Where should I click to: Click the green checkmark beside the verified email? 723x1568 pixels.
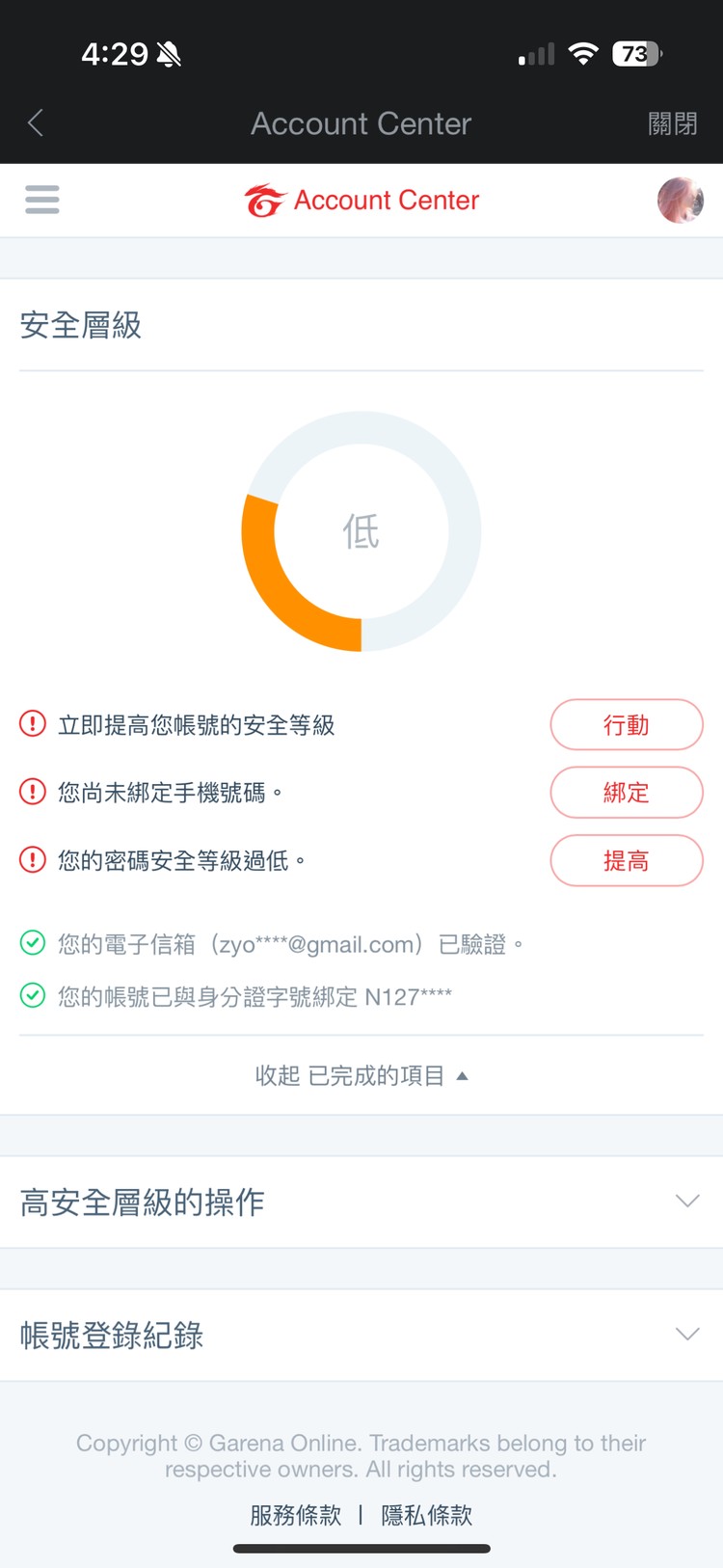pos(32,943)
